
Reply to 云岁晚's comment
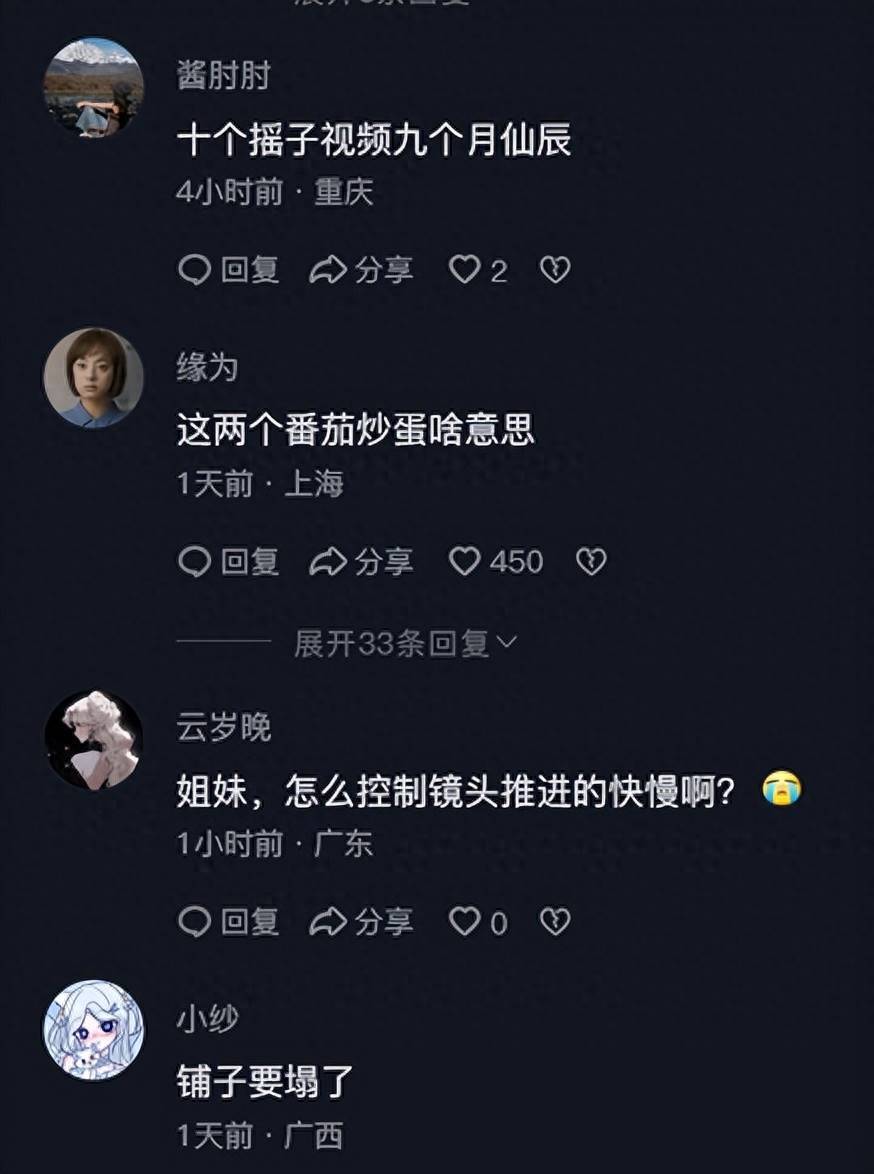tap(228, 922)
